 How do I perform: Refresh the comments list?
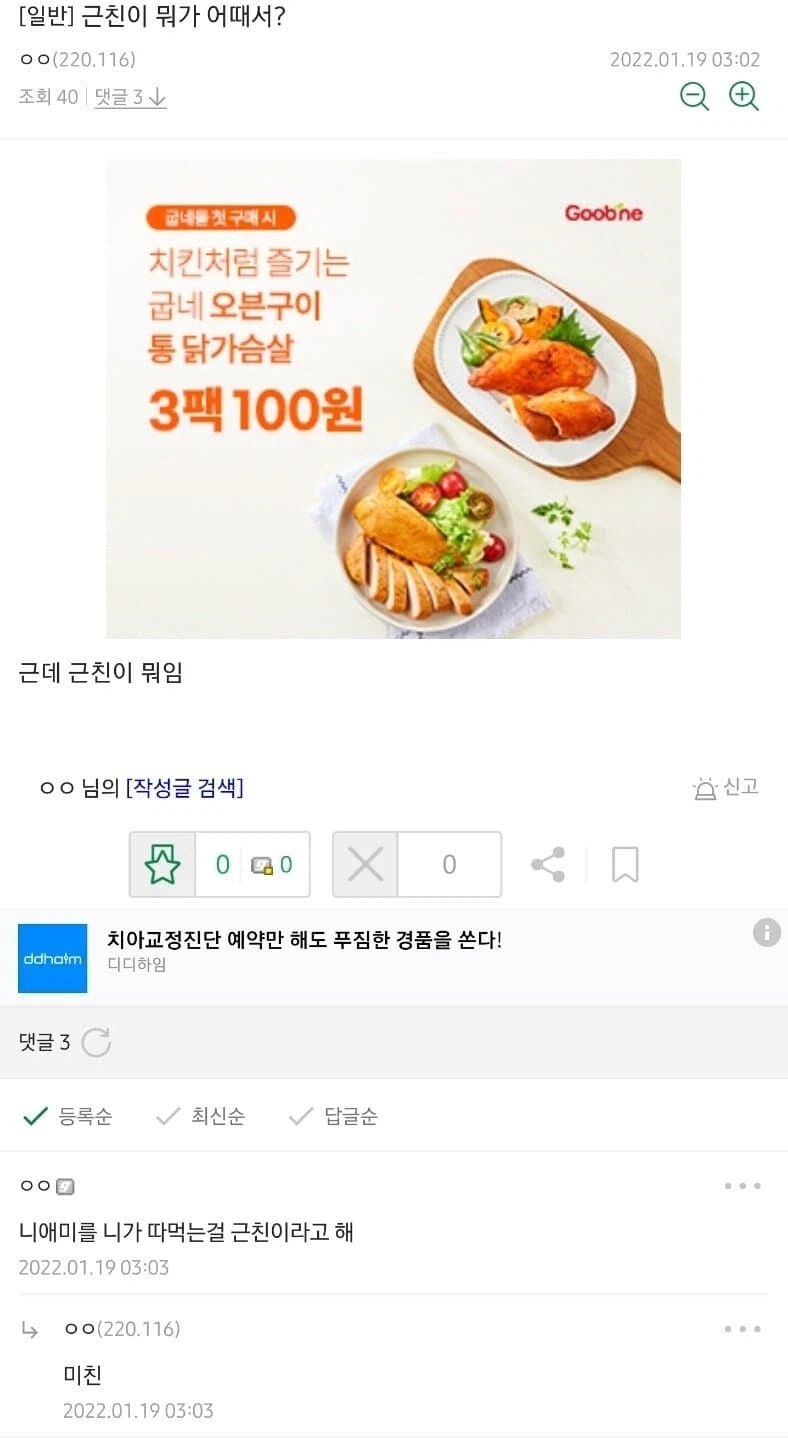[96, 1042]
